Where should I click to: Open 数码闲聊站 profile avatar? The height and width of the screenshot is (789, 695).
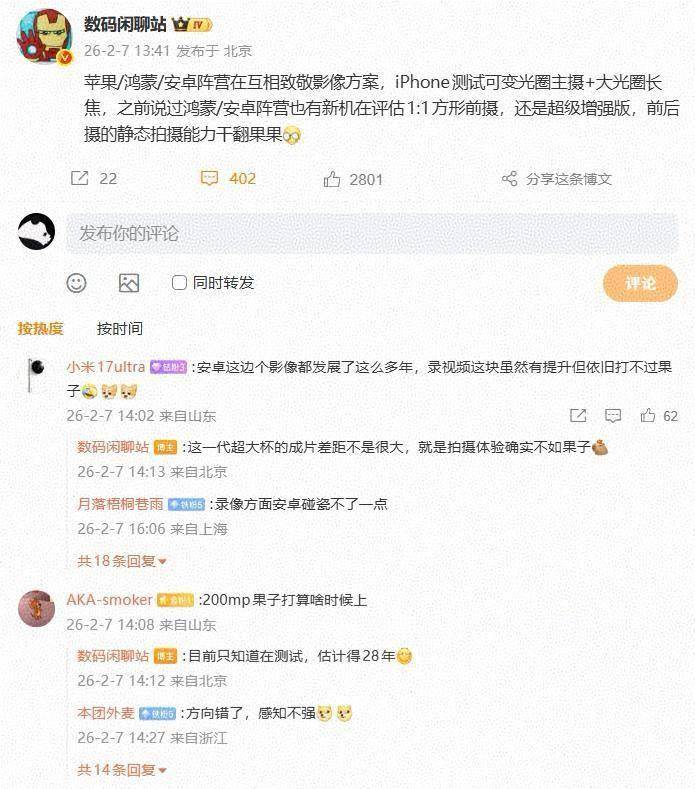tap(41, 39)
